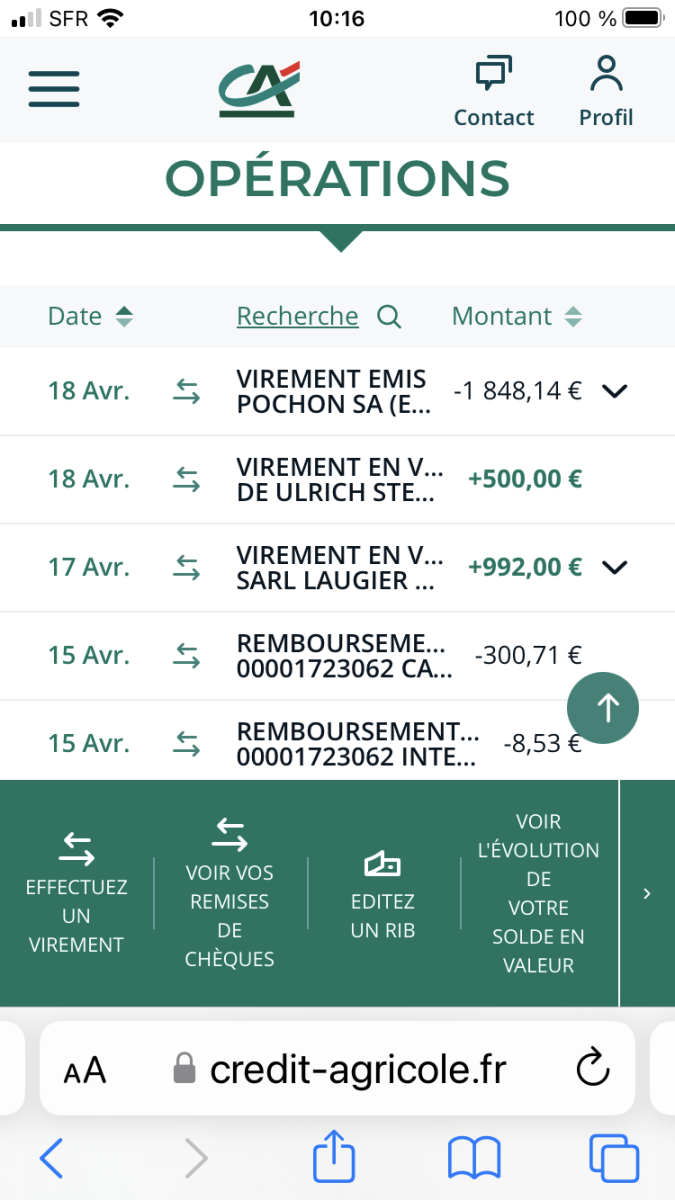Expand the POCHON SA virement details
Screen dimensions: 675x1200
615,391
